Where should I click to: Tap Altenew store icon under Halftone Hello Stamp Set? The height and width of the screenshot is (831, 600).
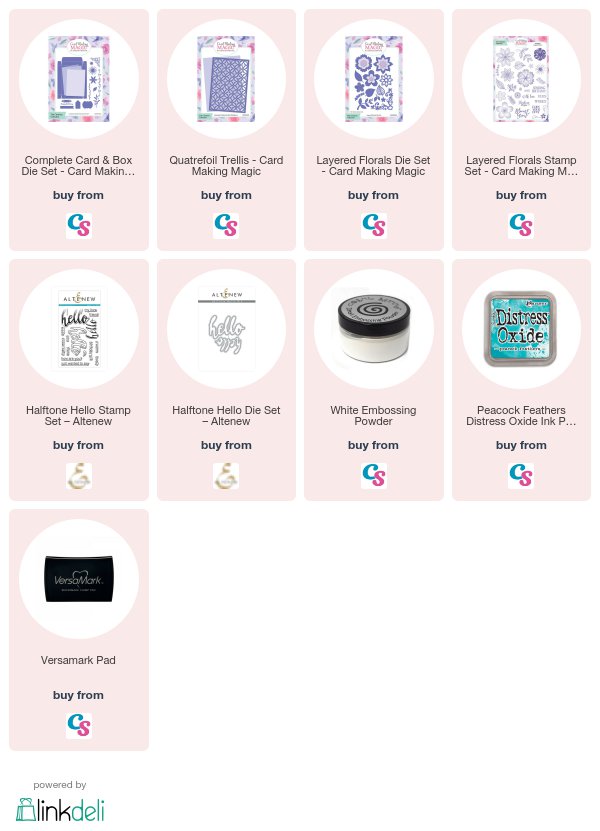(79, 475)
